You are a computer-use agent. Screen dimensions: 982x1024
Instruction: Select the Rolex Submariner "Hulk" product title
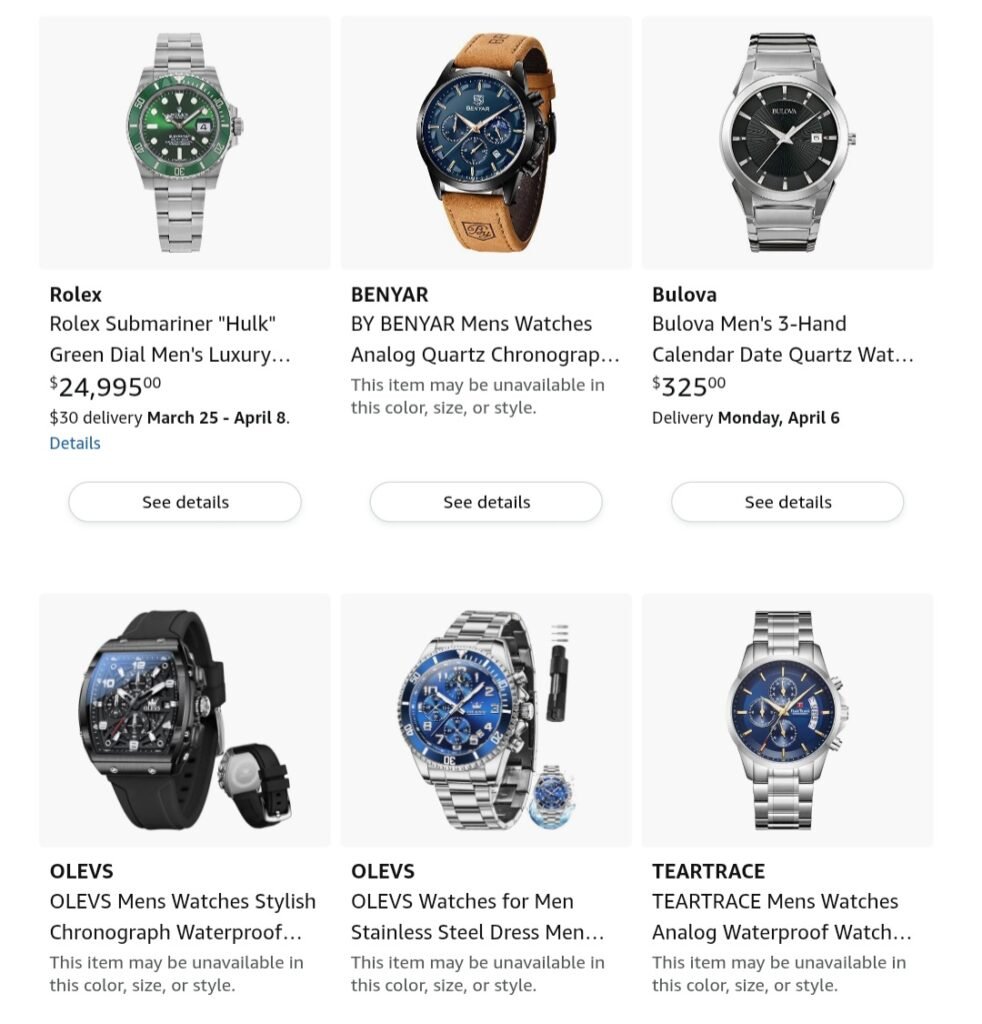point(170,339)
